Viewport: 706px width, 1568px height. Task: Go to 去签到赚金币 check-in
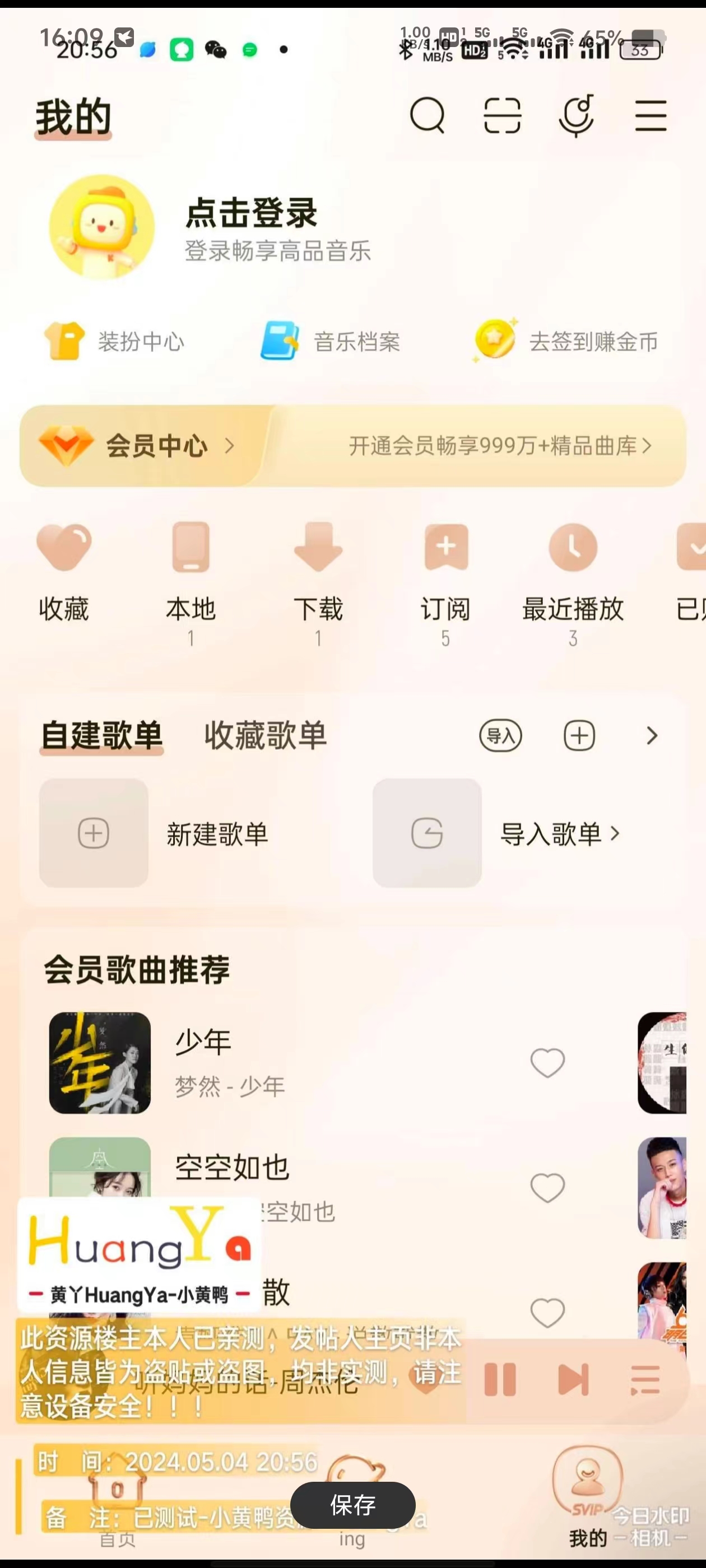[566, 342]
